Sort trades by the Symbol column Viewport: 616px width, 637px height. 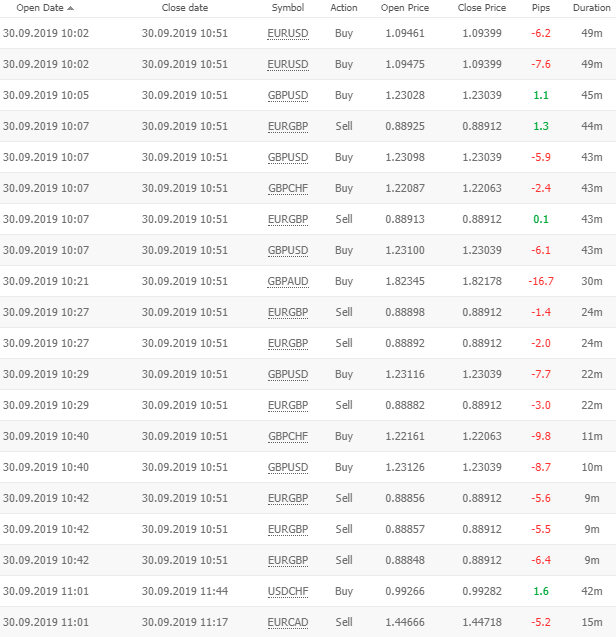pyautogui.click(x=288, y=8)
